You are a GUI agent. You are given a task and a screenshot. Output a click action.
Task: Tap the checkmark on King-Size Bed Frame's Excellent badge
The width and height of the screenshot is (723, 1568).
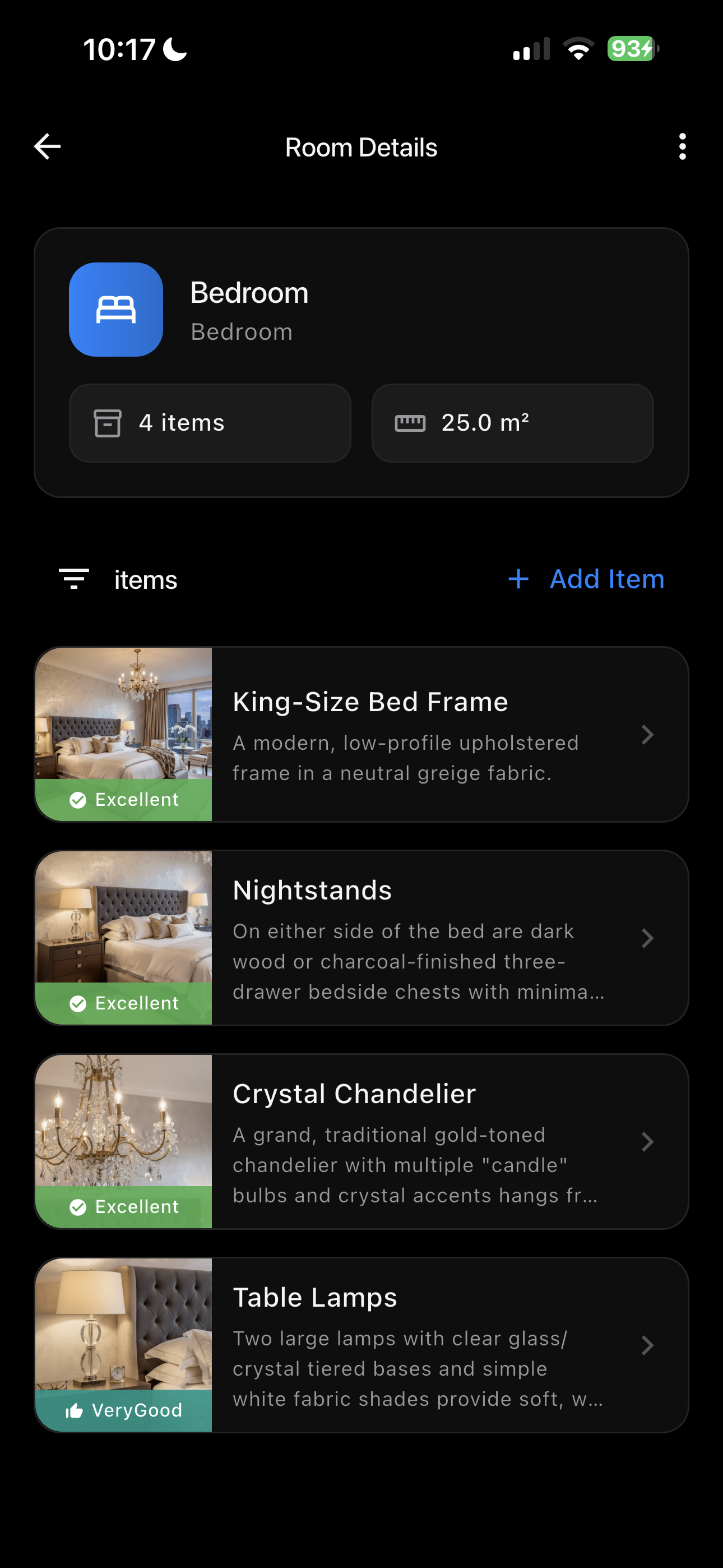click(79, 800)
